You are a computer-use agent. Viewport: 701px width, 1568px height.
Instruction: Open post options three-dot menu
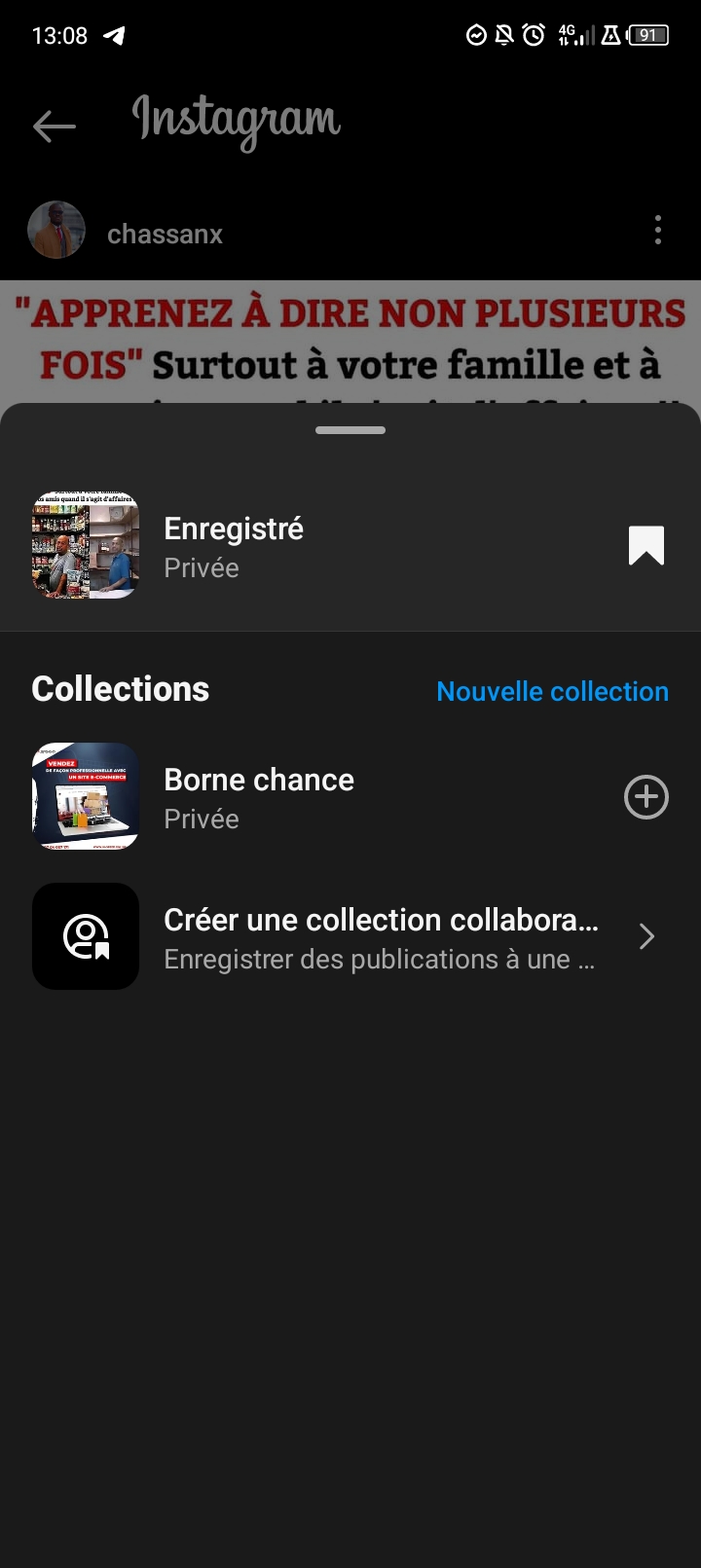pos(658,231)
